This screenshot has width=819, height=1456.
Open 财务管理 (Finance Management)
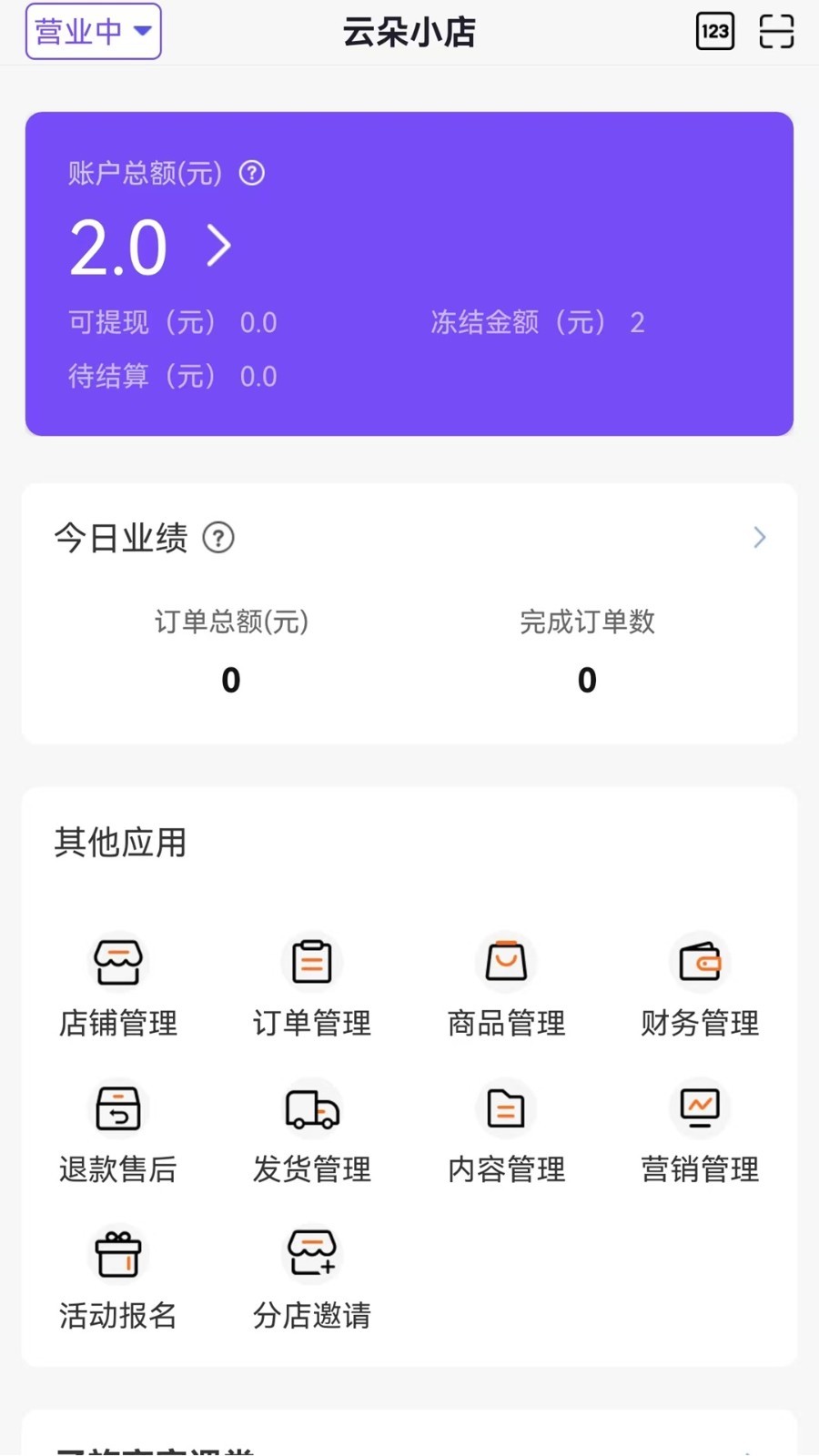click(699, 987)
